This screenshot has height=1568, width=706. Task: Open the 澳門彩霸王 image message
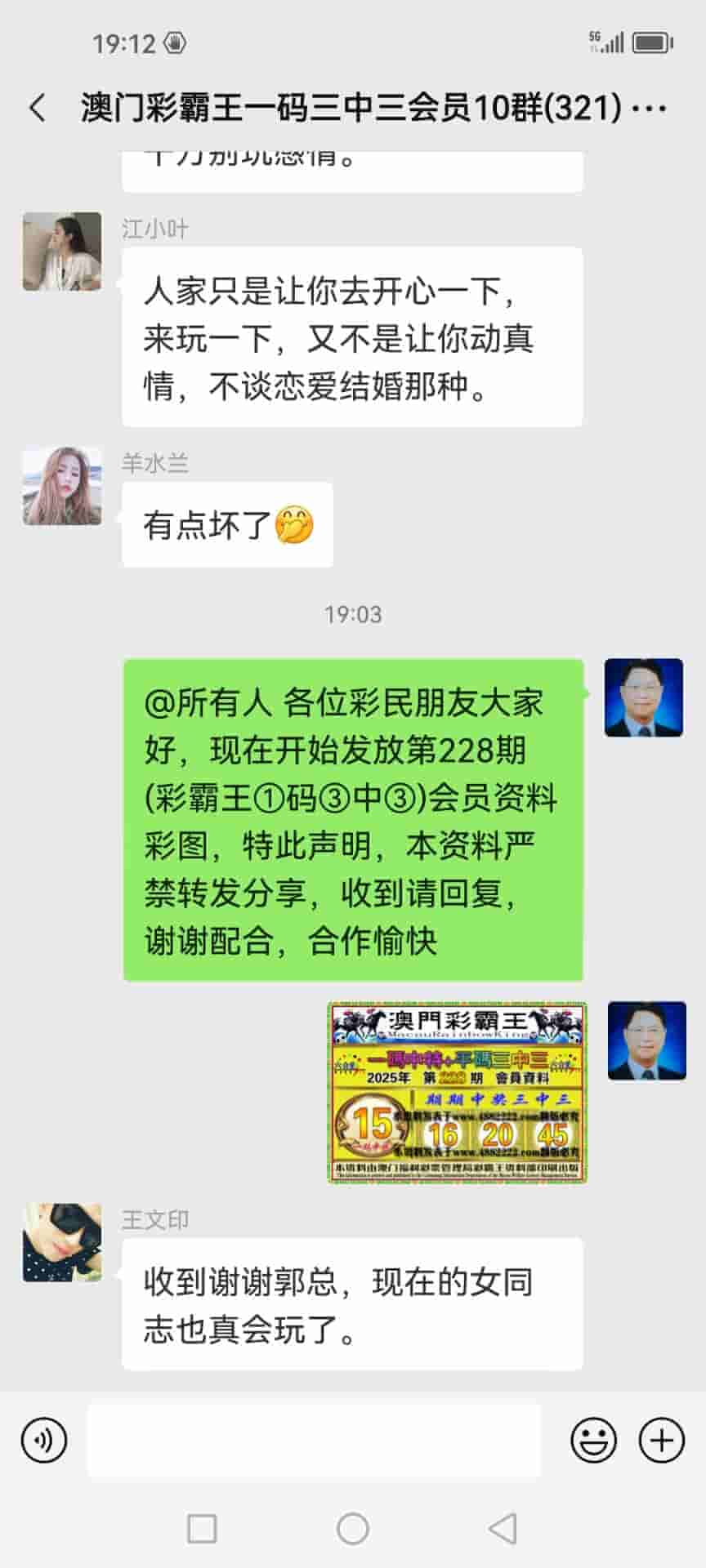pos(457,1092)
